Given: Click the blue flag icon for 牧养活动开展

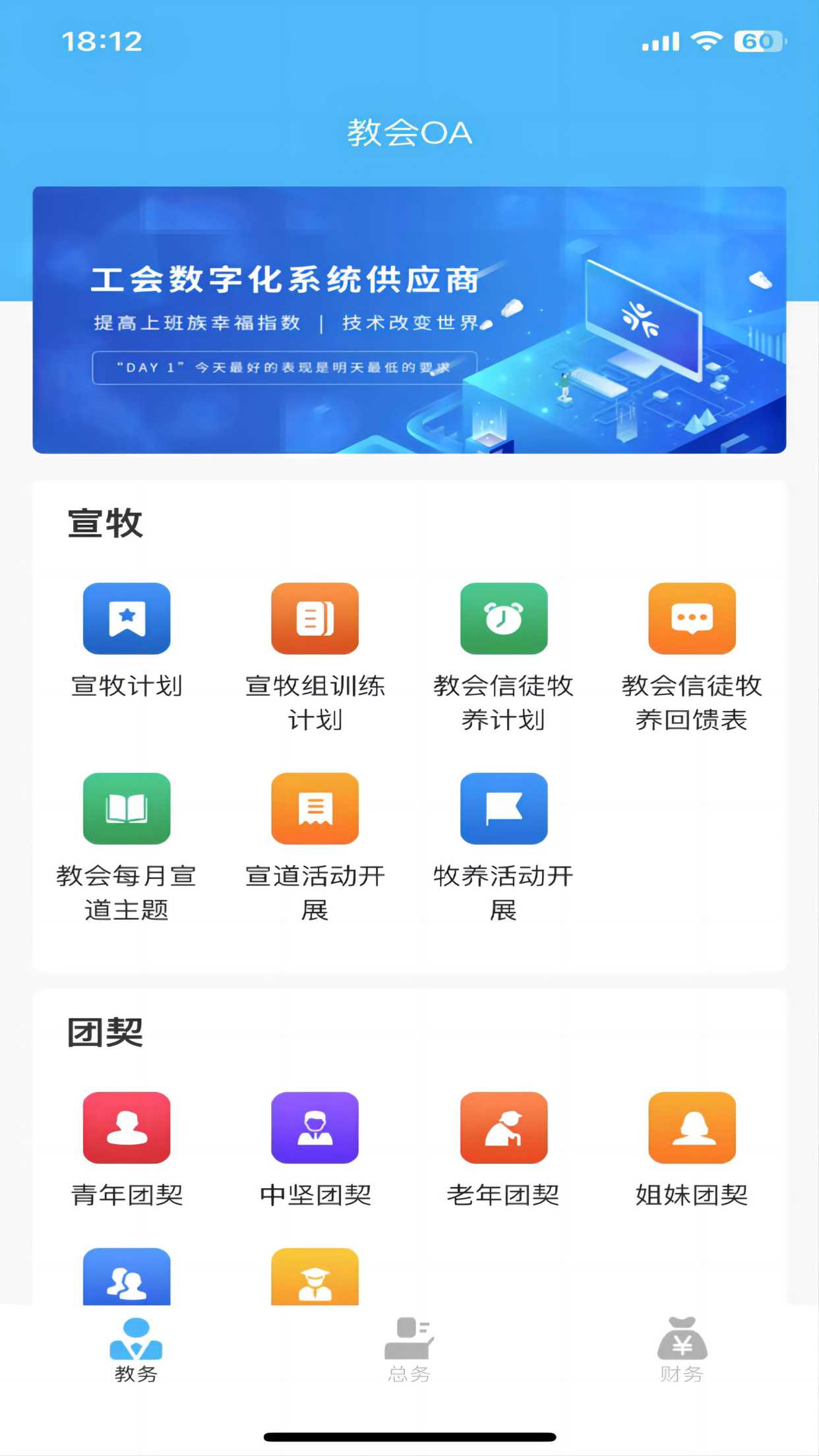Looking at the screenshot, I should 503,809.
